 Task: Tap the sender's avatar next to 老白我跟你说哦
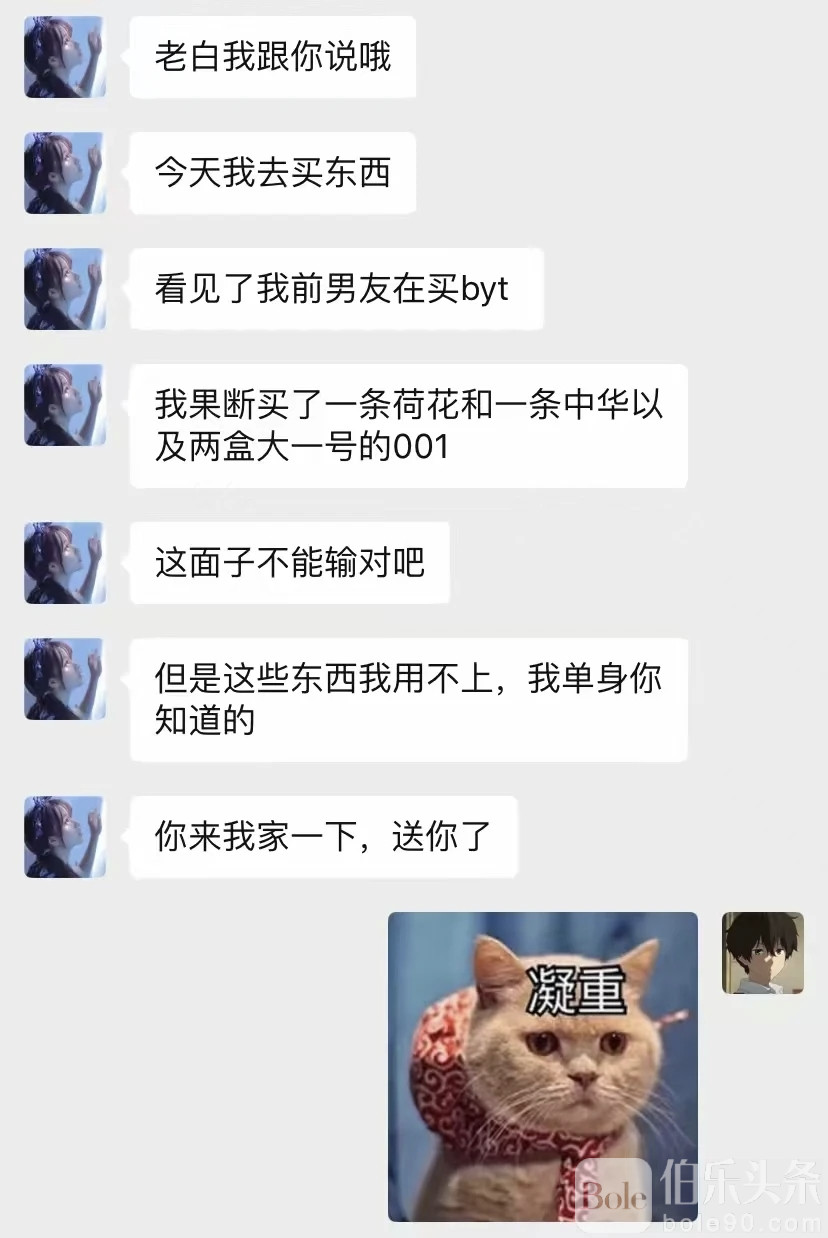65,57
